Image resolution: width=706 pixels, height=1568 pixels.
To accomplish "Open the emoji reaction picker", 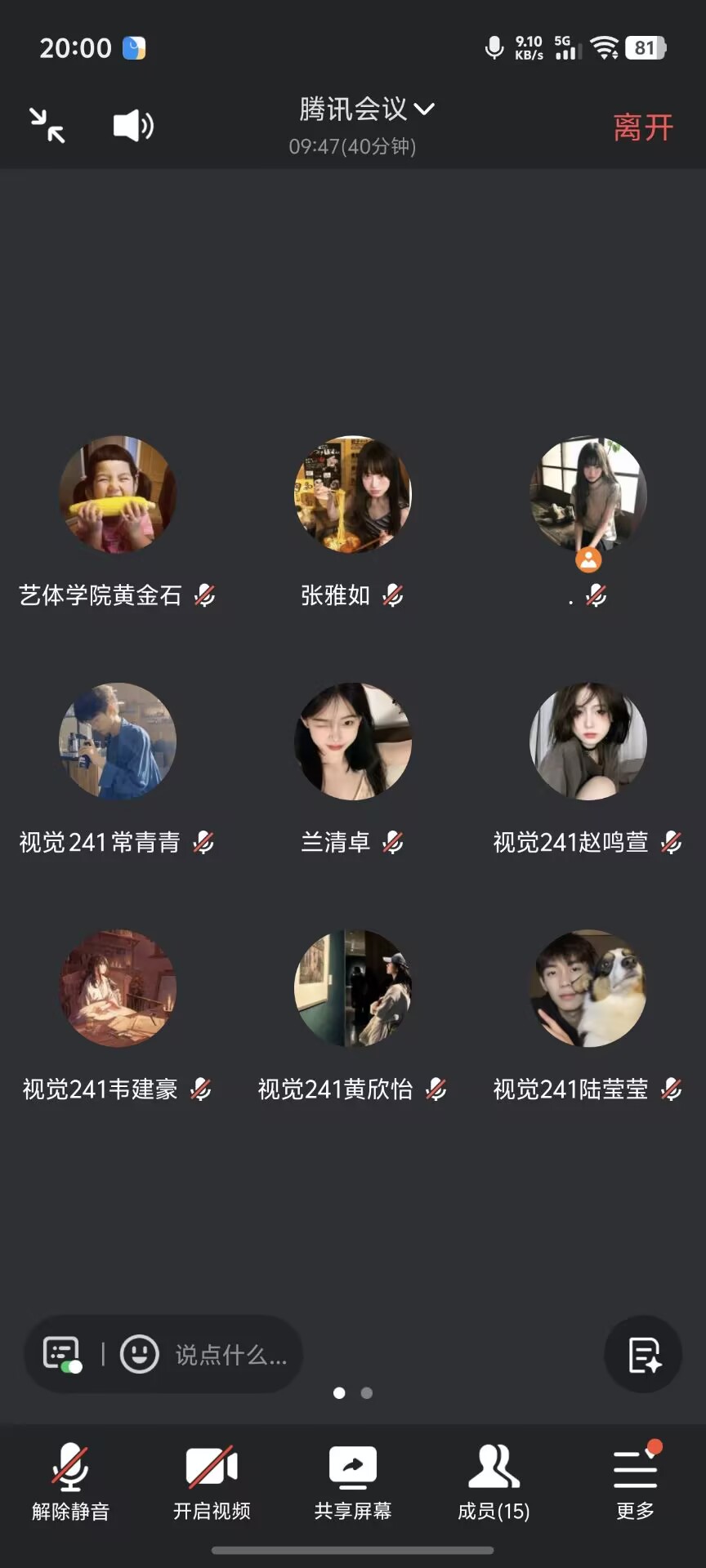I will coord(140,1354).
